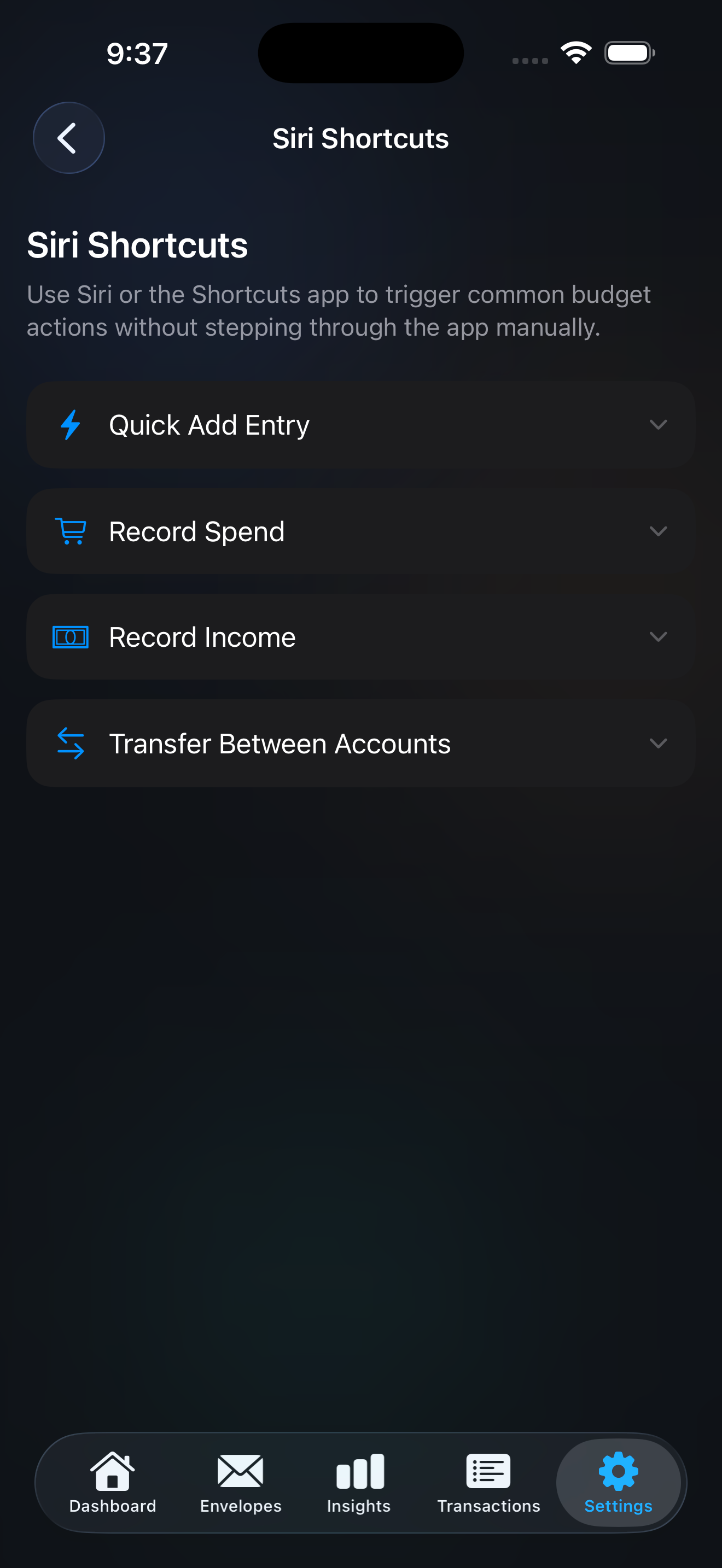This screenshot has height=1568, width=722.
Task: Expand the Transfer Between Accounts shortcut
Action: [658, 742]
